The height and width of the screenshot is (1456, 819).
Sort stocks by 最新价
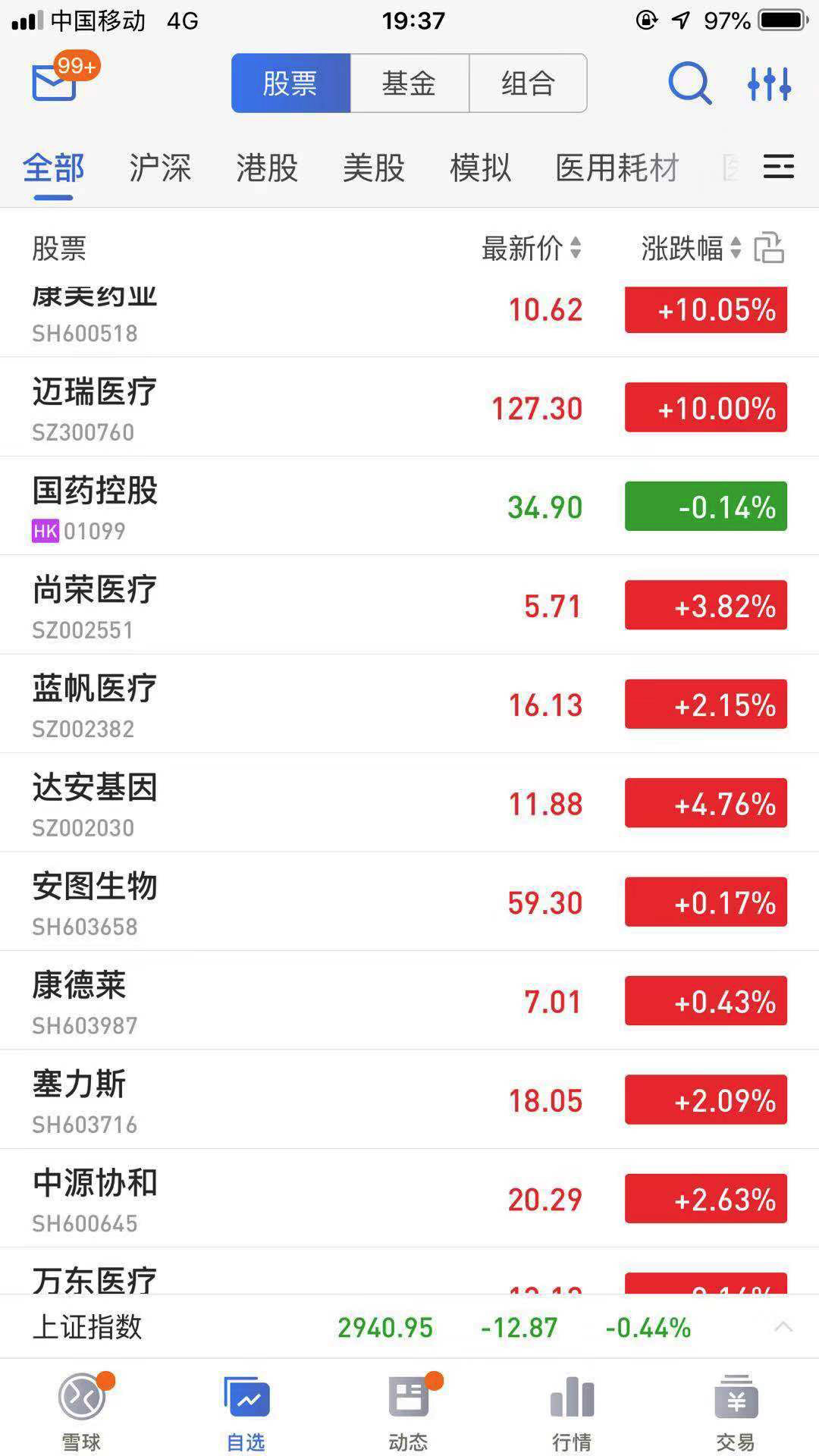(531, 248)
